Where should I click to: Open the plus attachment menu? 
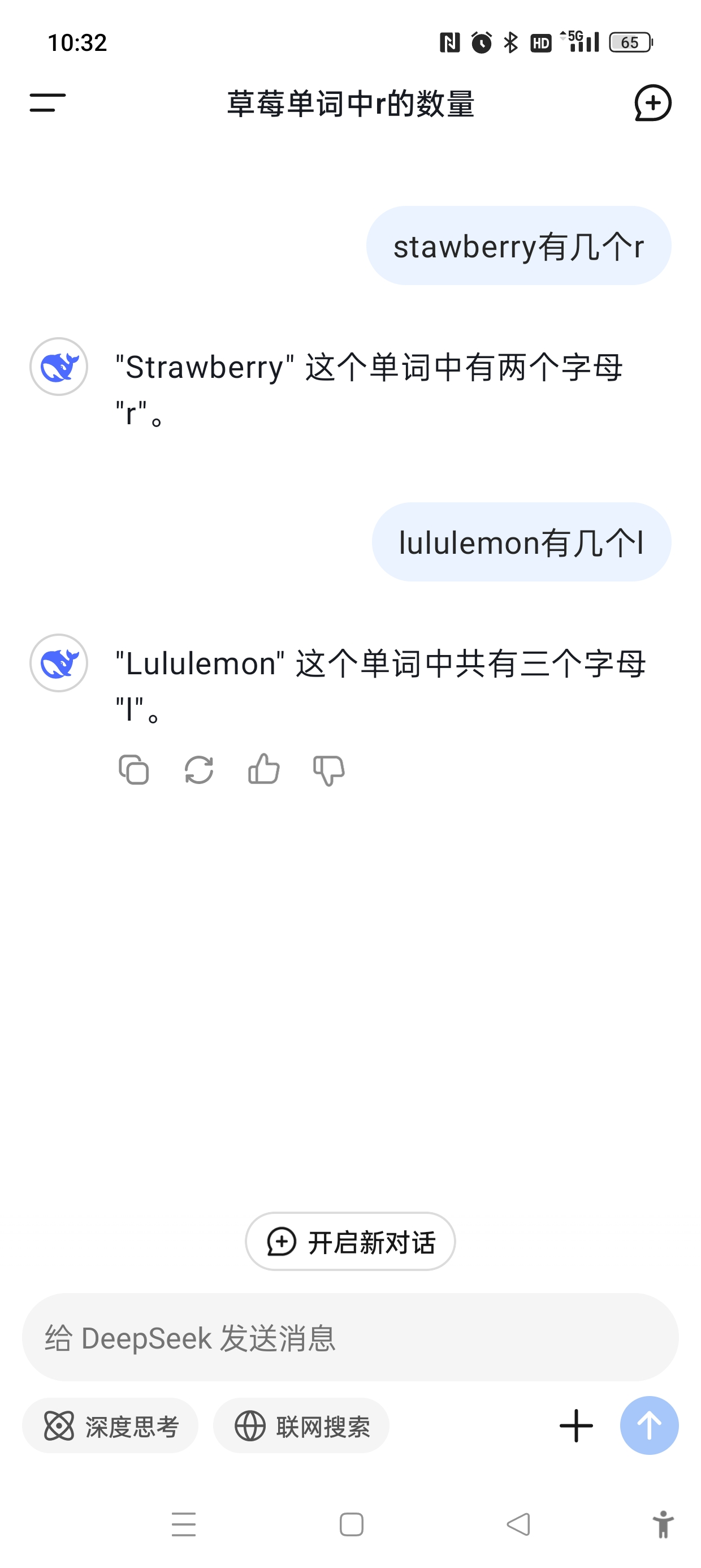(x=575, y=1426)
